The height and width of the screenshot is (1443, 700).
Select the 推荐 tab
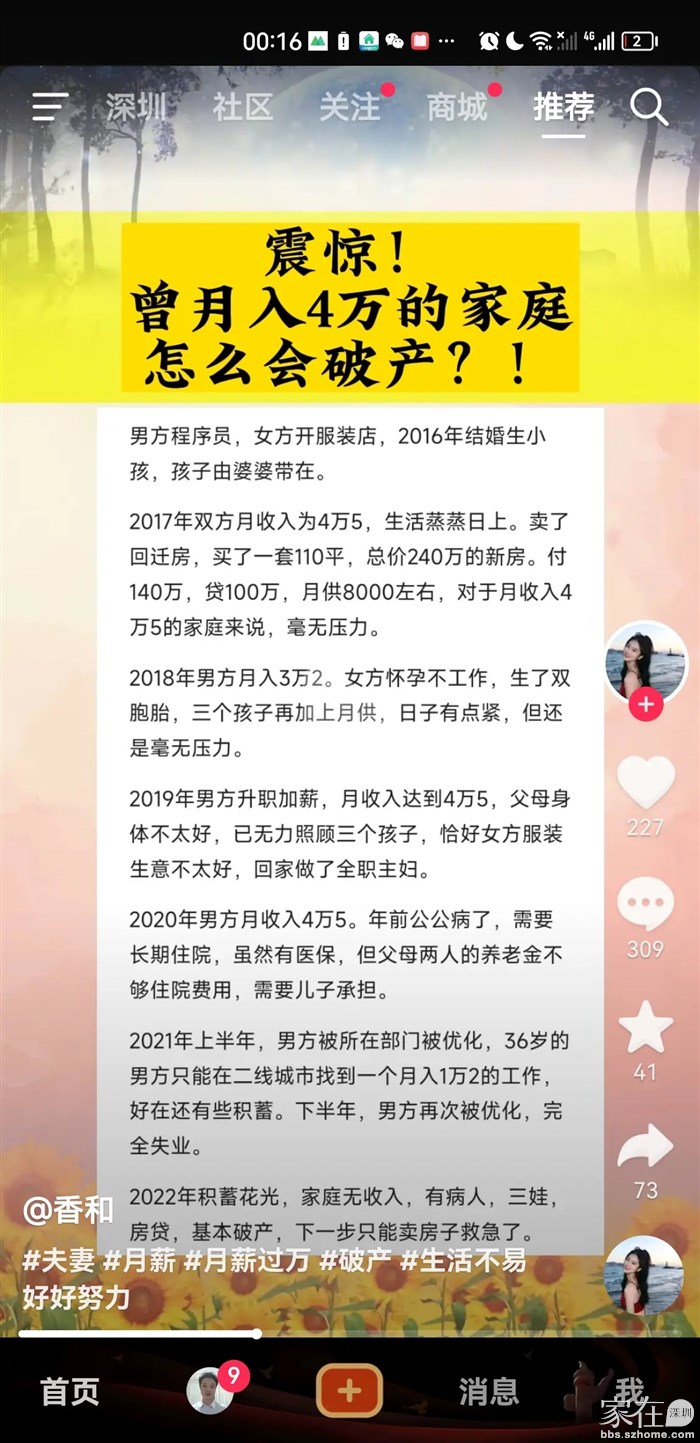(563, 107)
